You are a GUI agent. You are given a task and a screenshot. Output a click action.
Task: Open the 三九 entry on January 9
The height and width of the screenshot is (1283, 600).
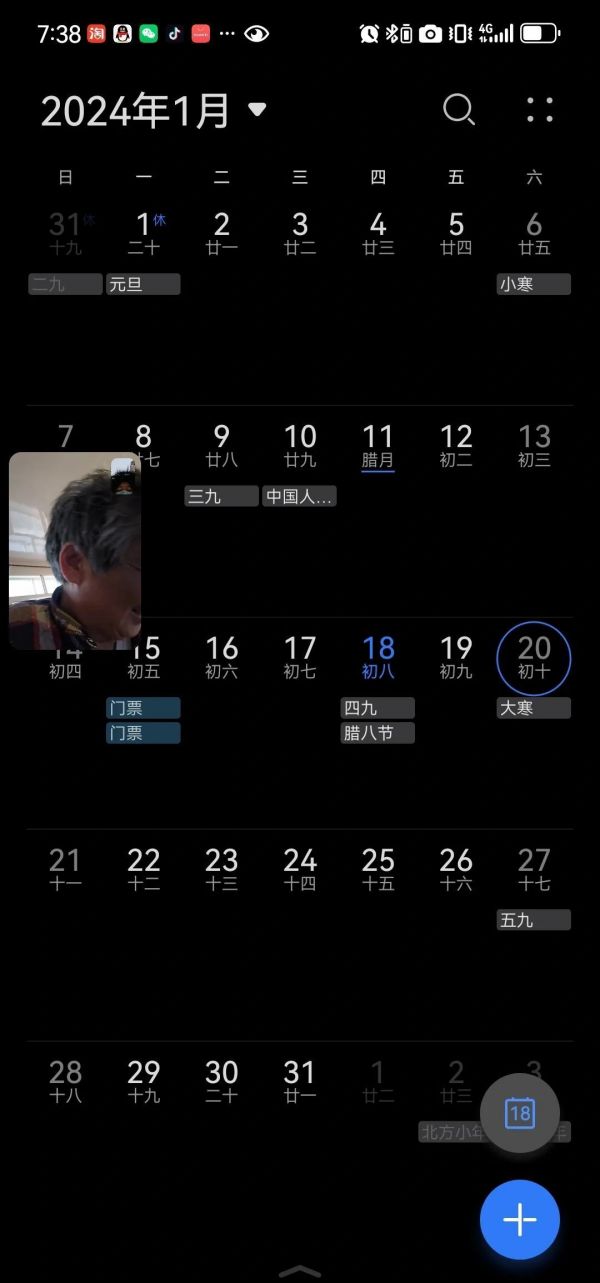[x=221, y=496]
